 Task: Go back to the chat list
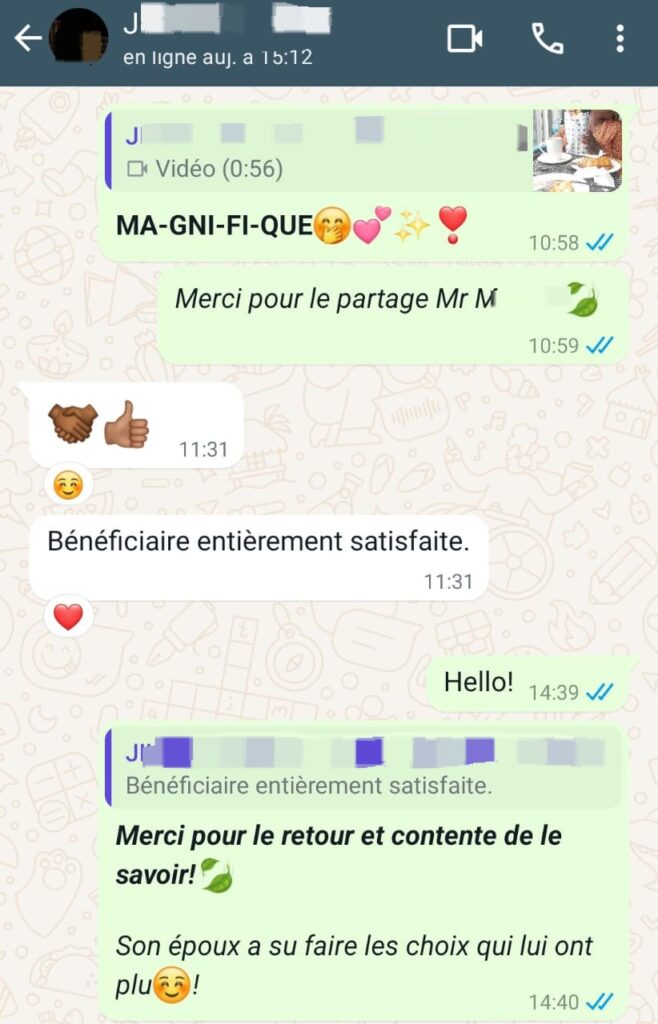tap(27, 39)
